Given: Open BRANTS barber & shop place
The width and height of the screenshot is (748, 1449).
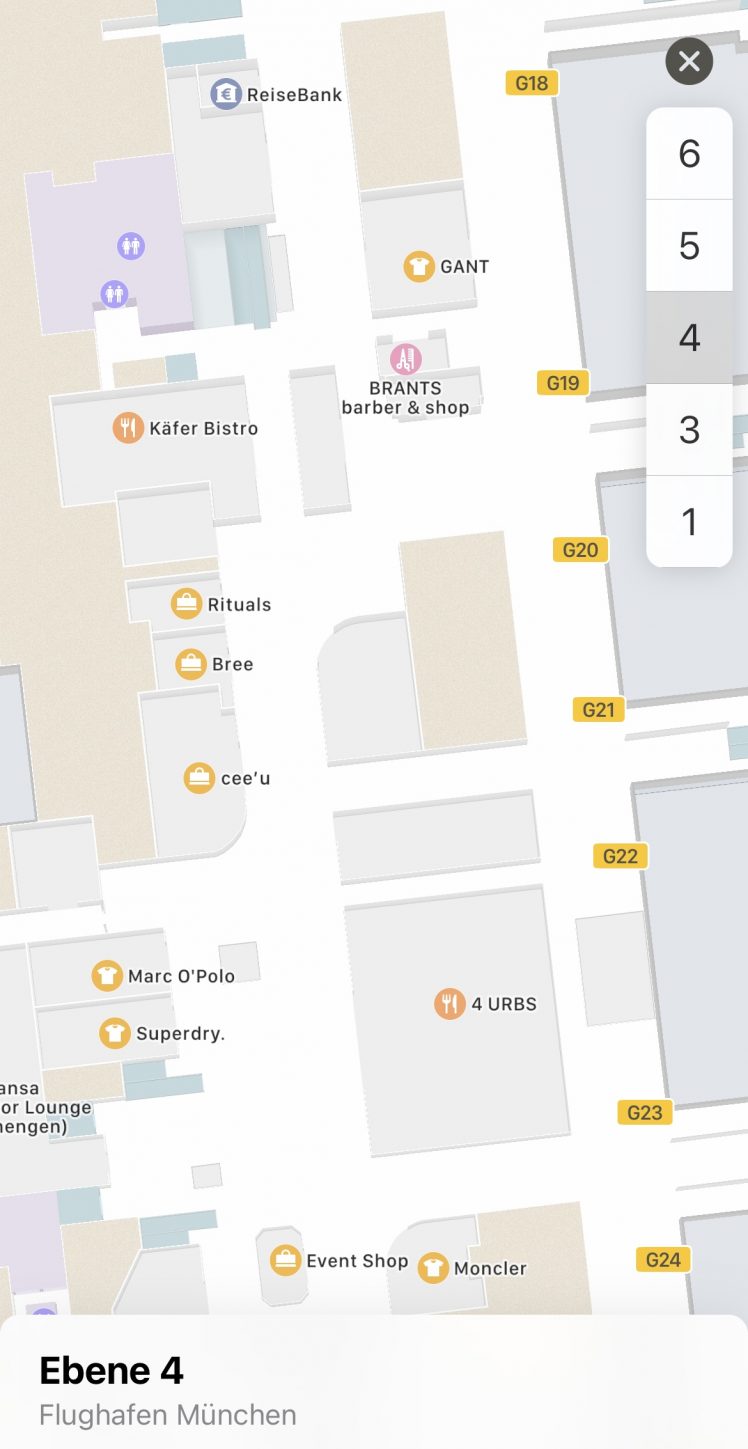Looking at the screenshot, I should pyautogui.click(x=405, y=359).
